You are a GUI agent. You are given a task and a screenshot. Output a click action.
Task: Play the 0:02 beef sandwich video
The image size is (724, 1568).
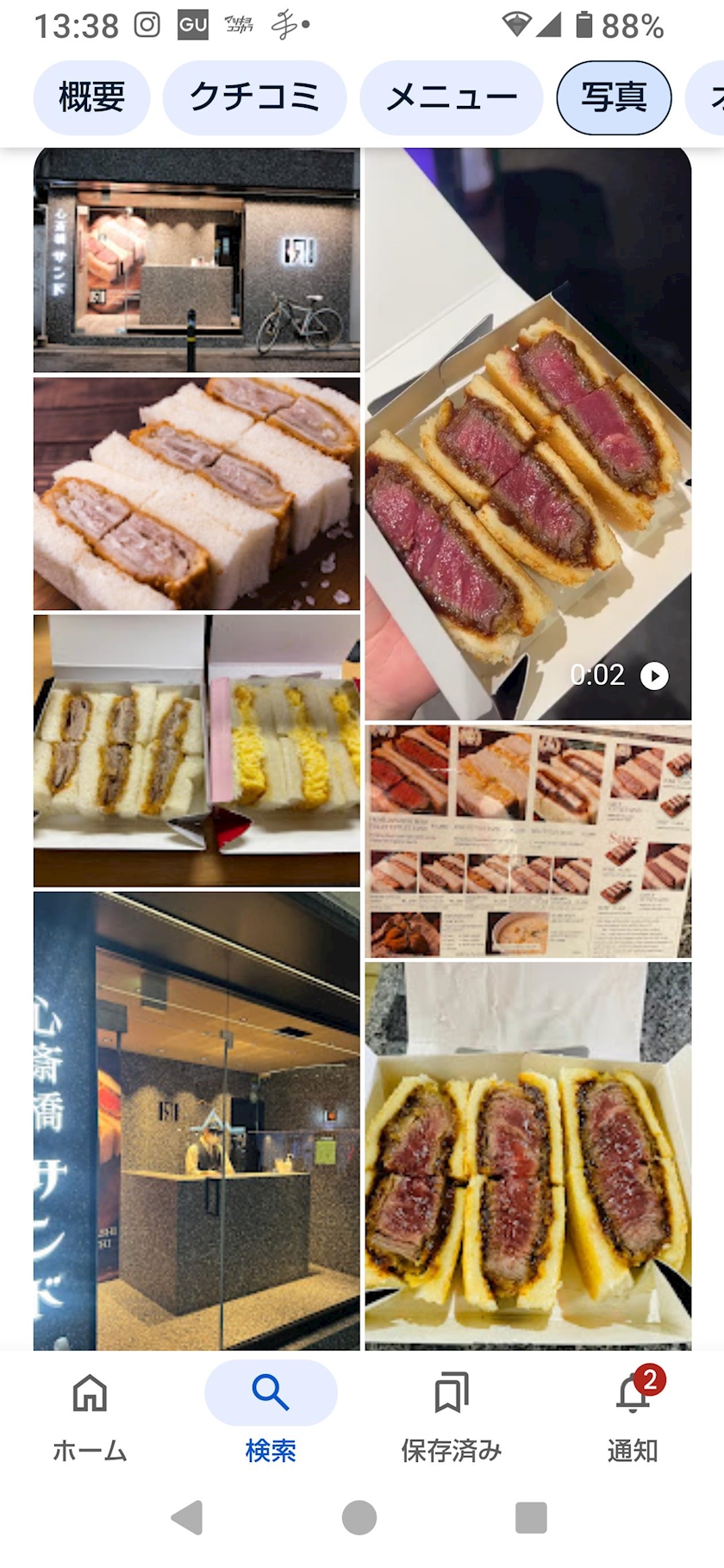528,433
